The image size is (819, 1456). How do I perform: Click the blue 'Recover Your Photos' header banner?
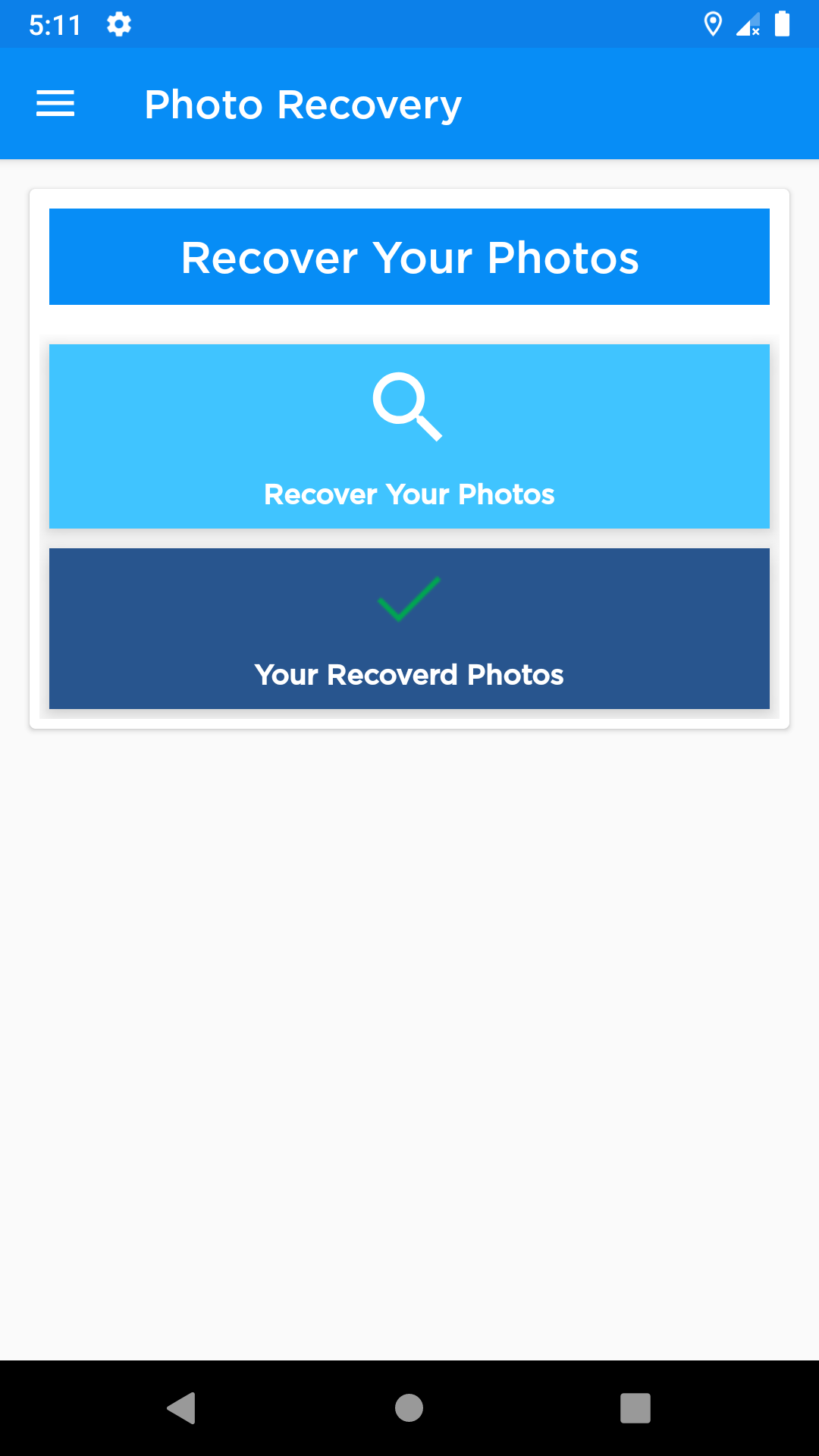[409, 256]
